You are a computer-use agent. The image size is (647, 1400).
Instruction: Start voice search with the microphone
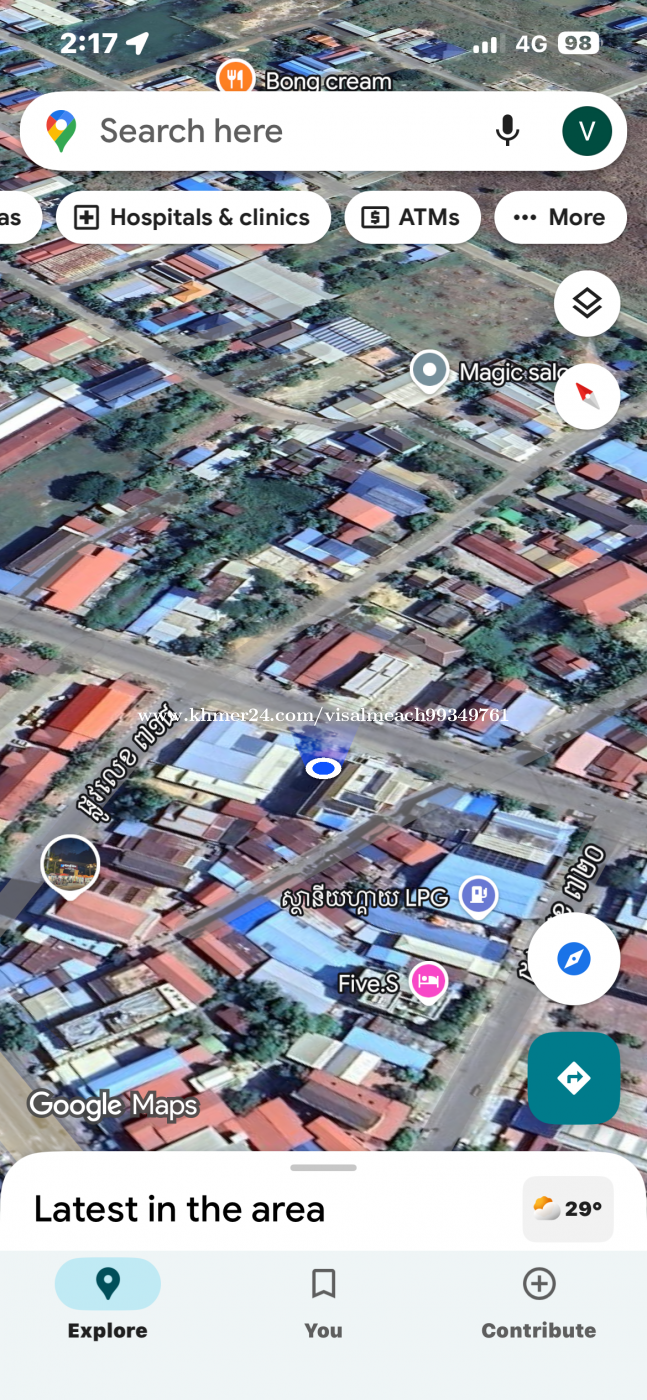pos(508,131)
